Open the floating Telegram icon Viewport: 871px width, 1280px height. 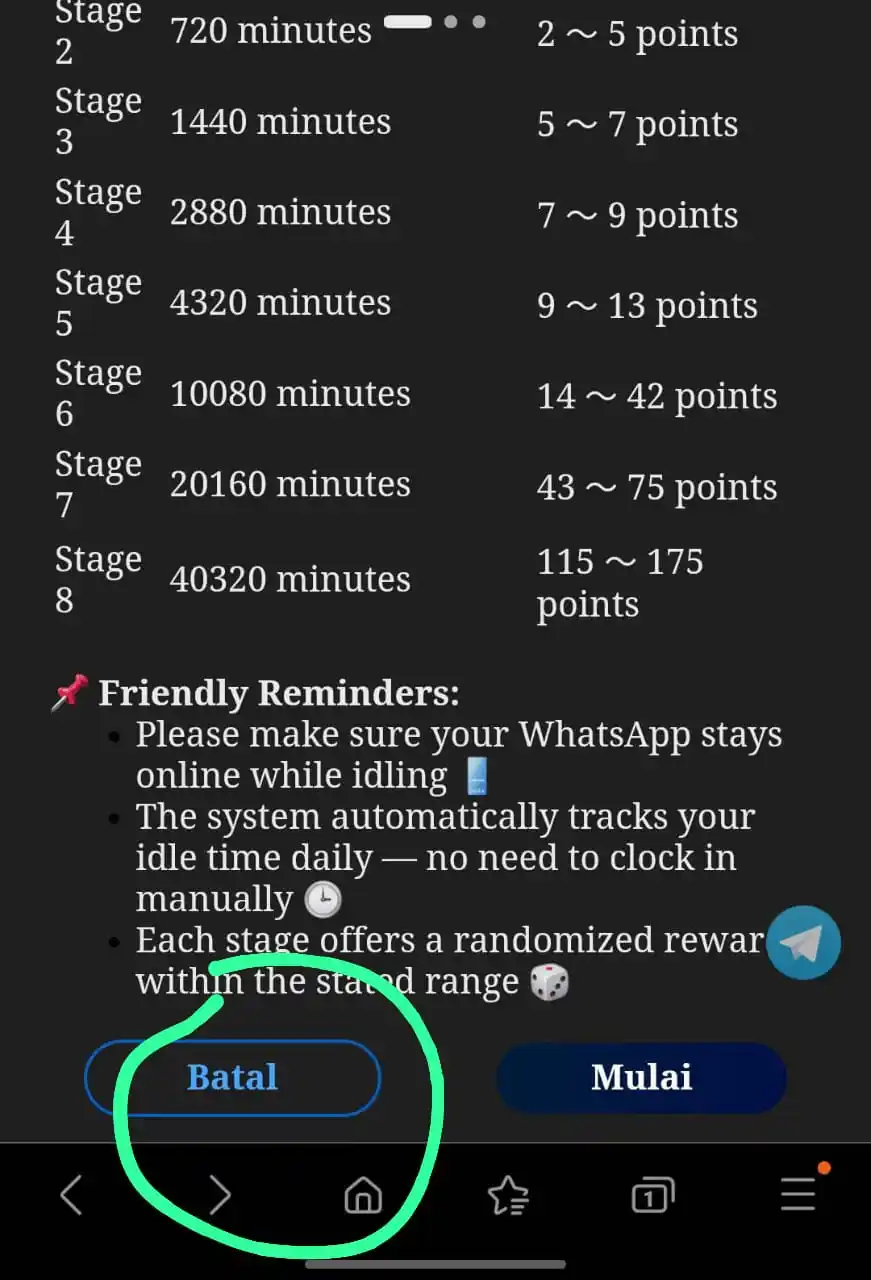click(804, 943)
